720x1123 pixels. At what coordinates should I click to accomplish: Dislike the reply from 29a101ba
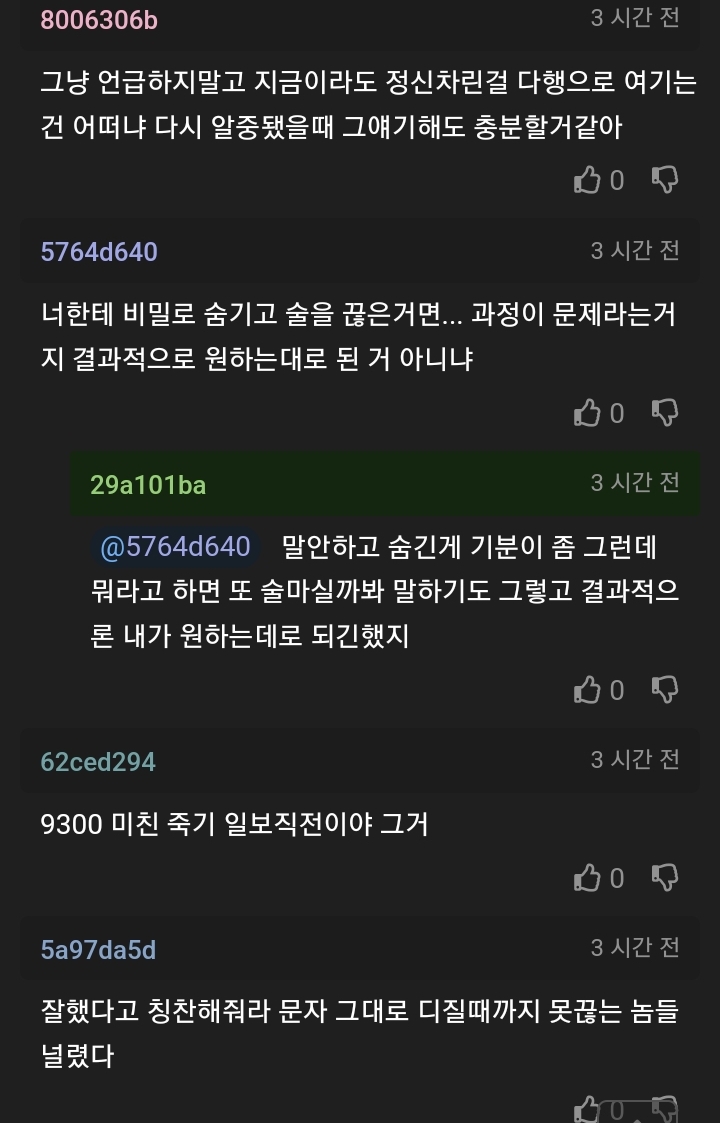click(665, 690)
